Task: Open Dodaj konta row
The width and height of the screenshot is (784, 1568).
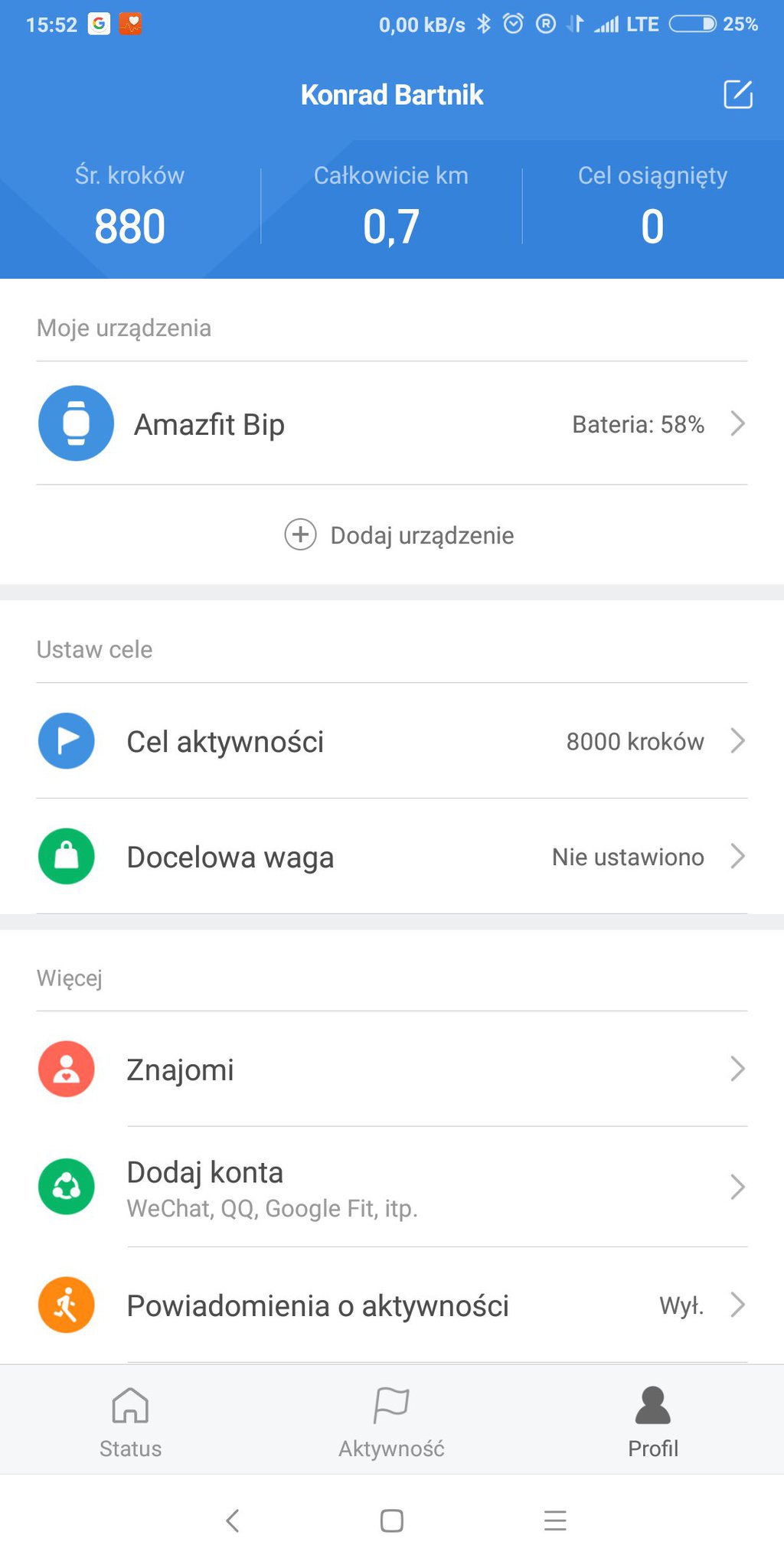Action: pyautogui.click(x=392, y=1187)
